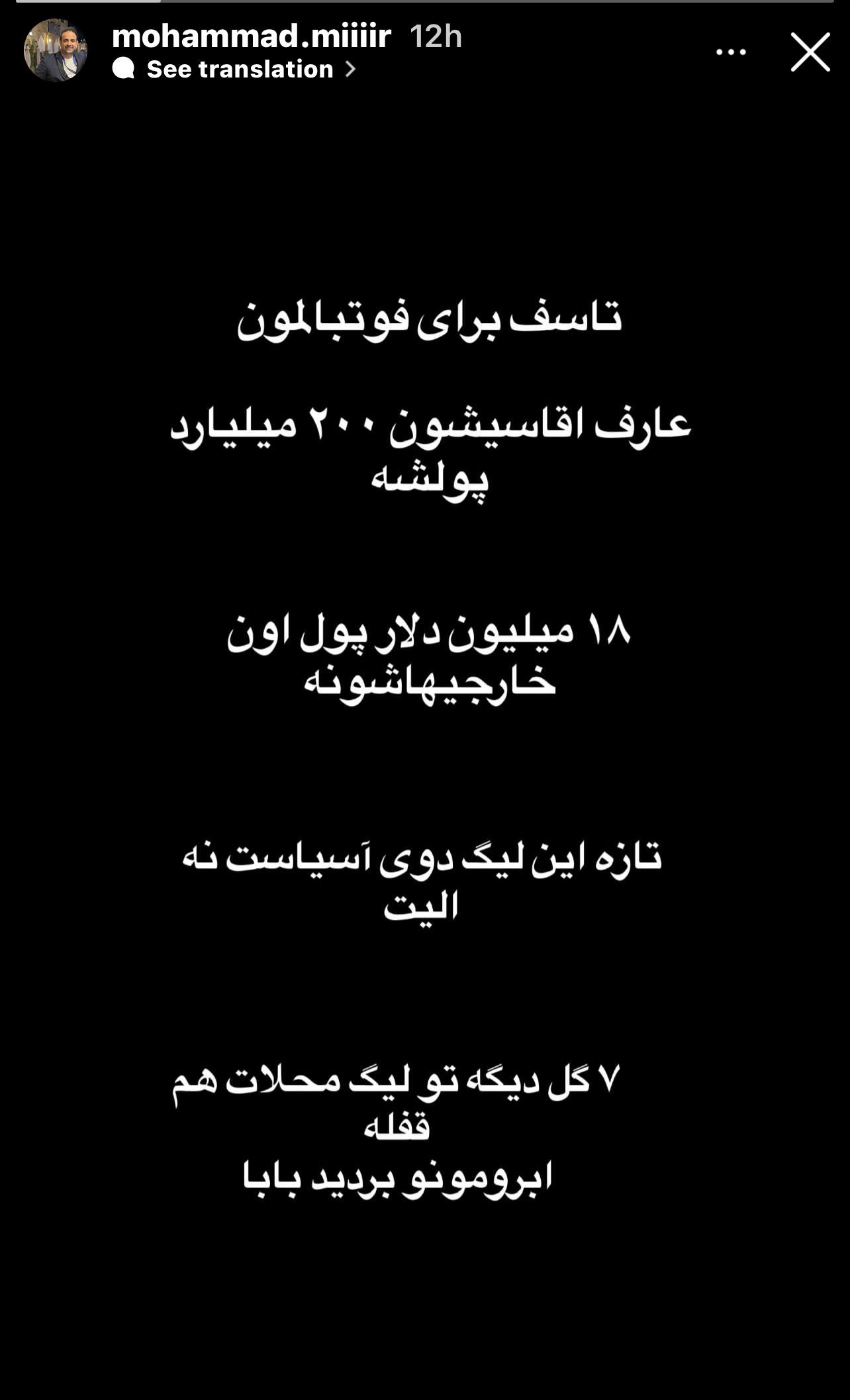Viewport: 850px width, 1400px height.
Task: Open mohammad.miiiir username profile
Action: pyautogui.click(x=252, y=36)
